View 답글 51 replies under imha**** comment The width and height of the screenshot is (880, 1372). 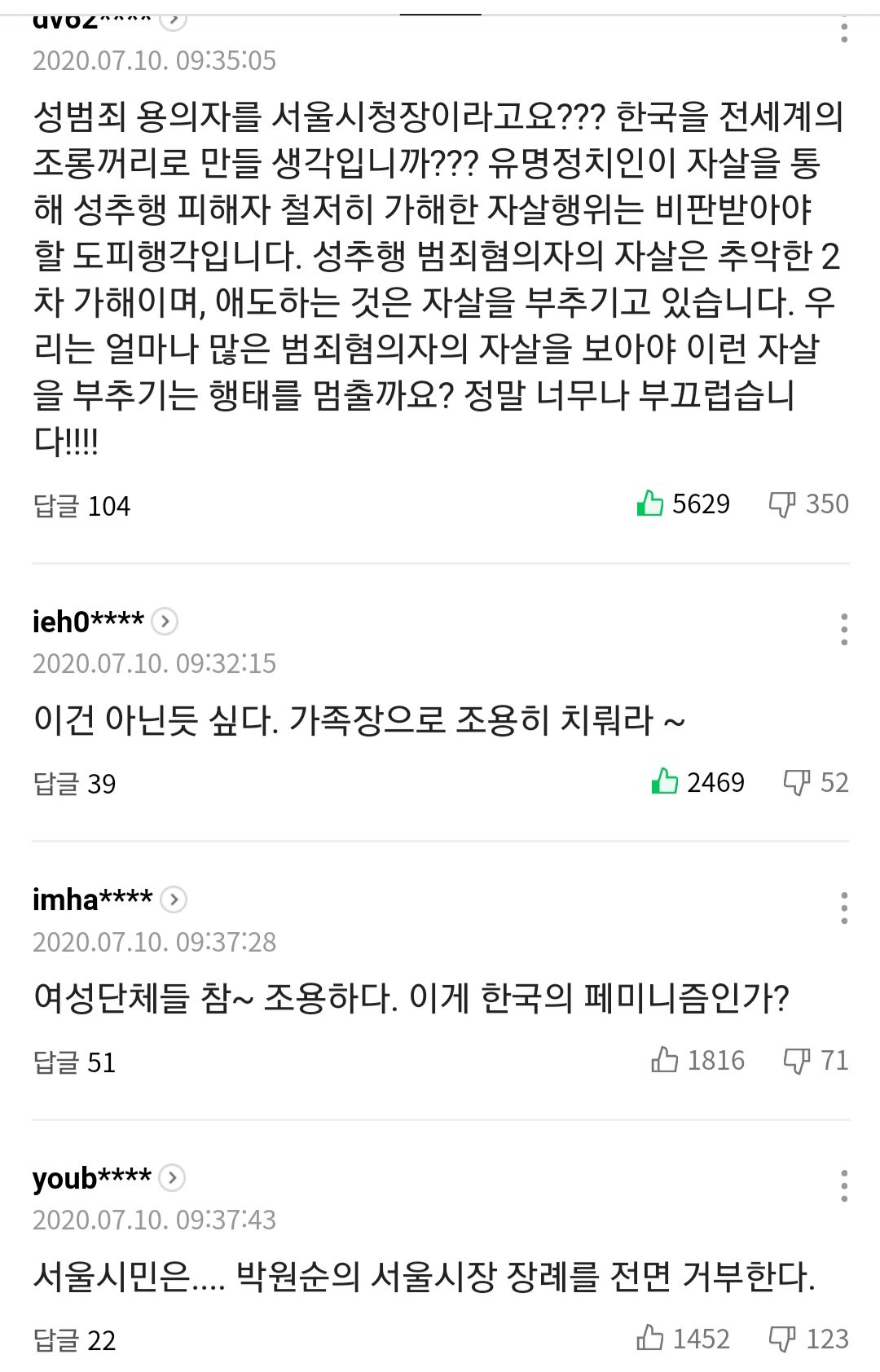click(74, 1062)
